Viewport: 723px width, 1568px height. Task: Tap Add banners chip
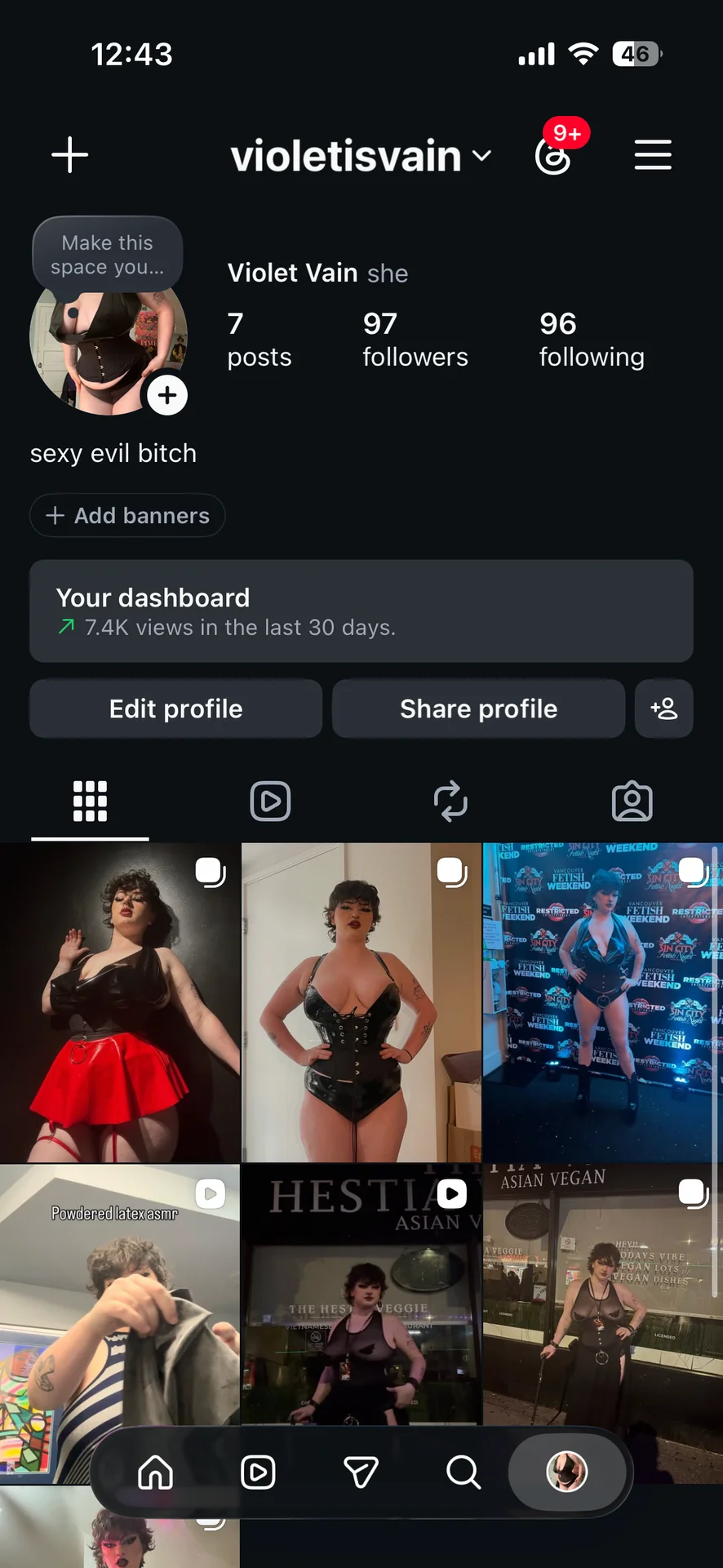(127, 516)
